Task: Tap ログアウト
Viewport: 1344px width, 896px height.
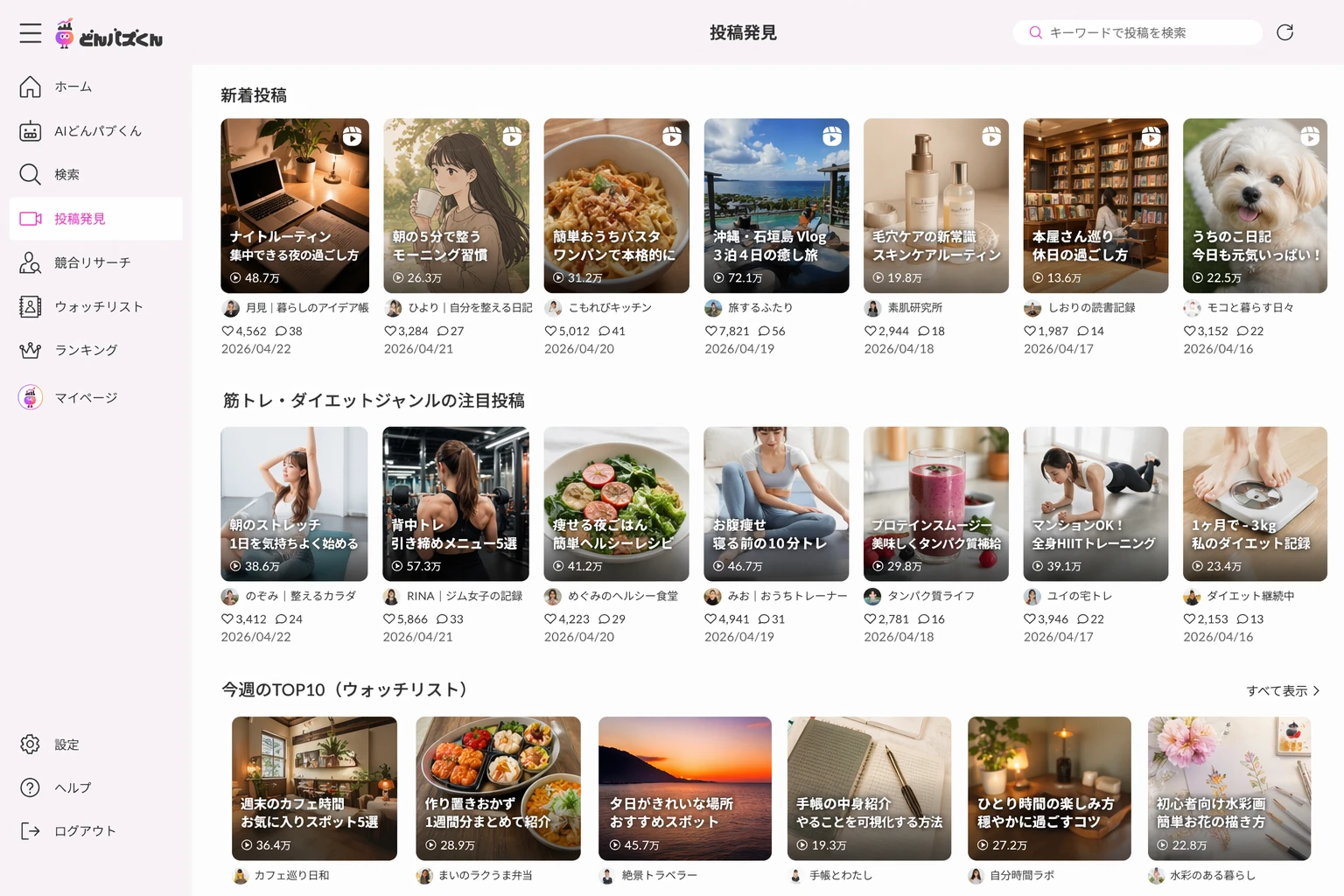Action: click(x=84, y=831)
